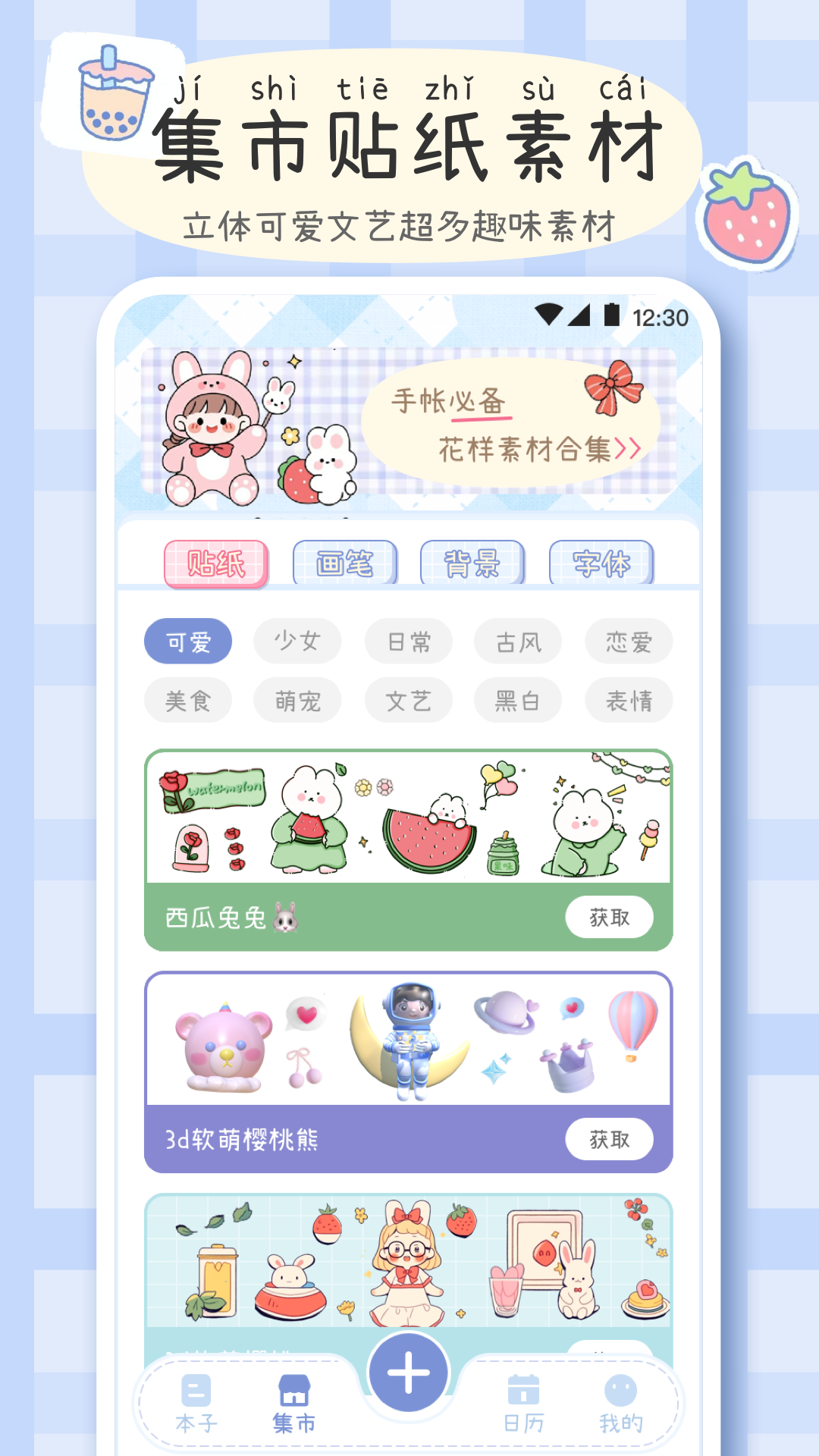Get the 西瓜兔兔 sticker pack via 获取
This screenshot has width=819, height=1456.
tap(609, 918)
